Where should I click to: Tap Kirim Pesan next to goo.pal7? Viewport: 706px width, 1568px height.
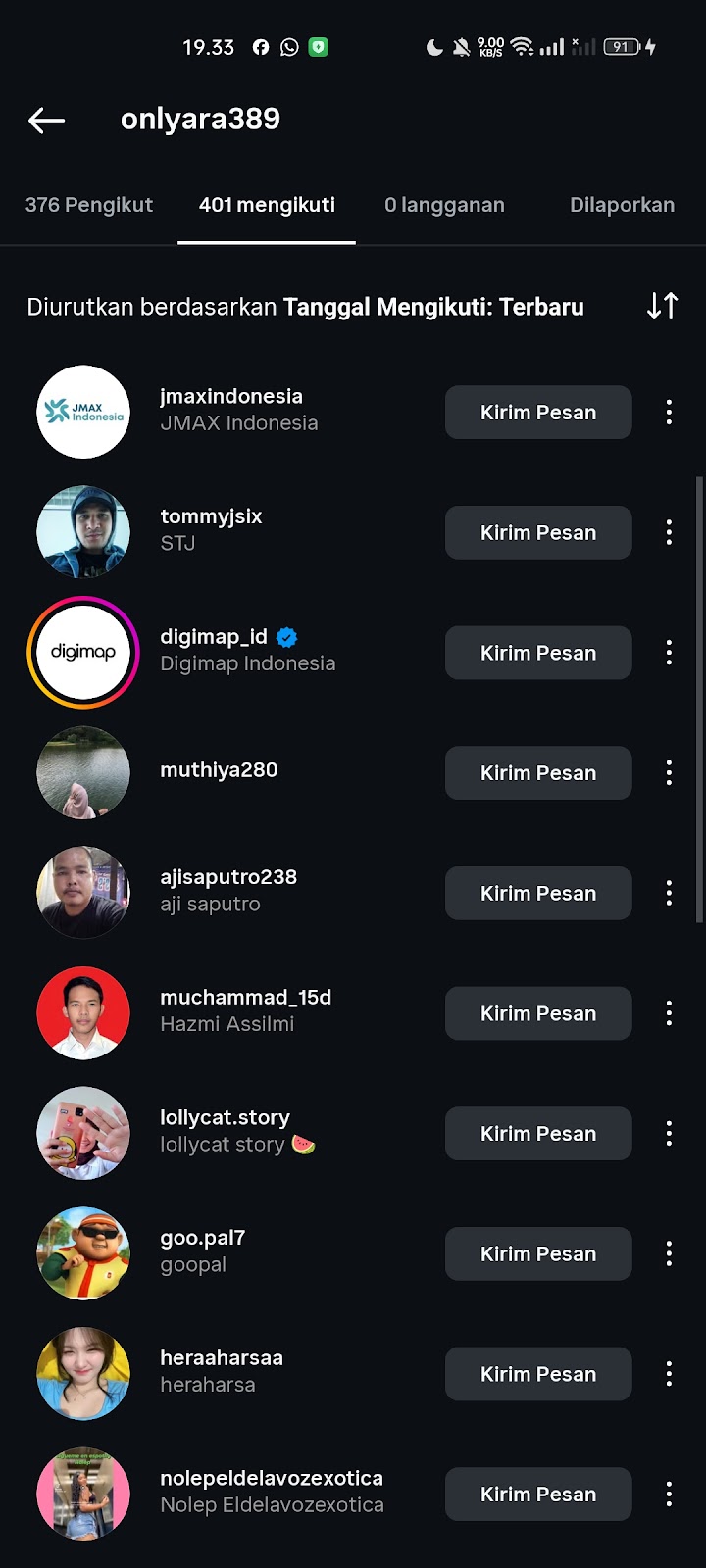[x=537, y=1253]
